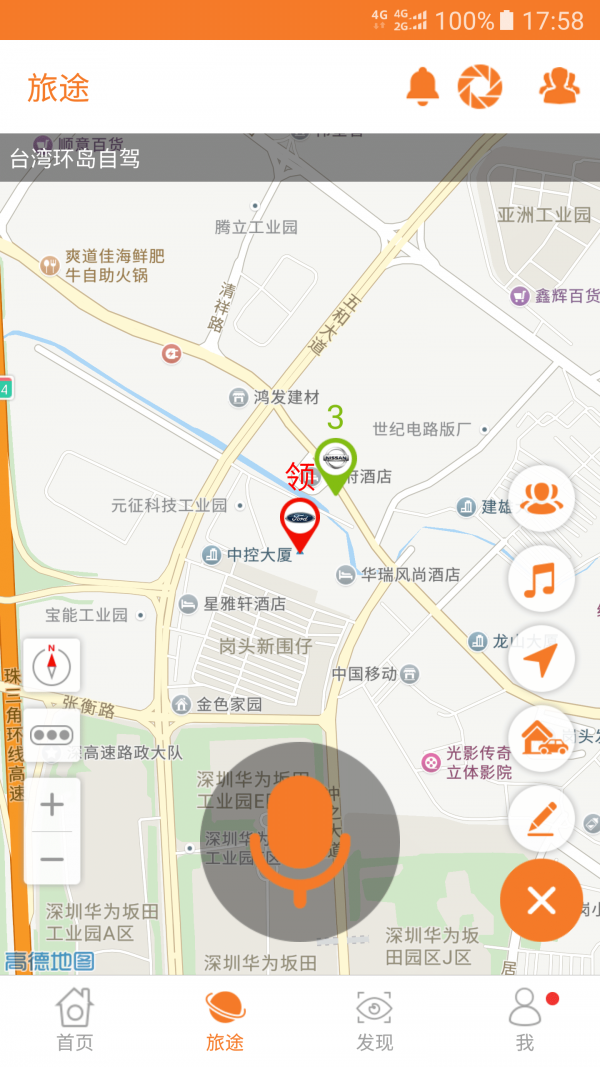
Task: Open the notifications bell
Action: tap(422, 86)
